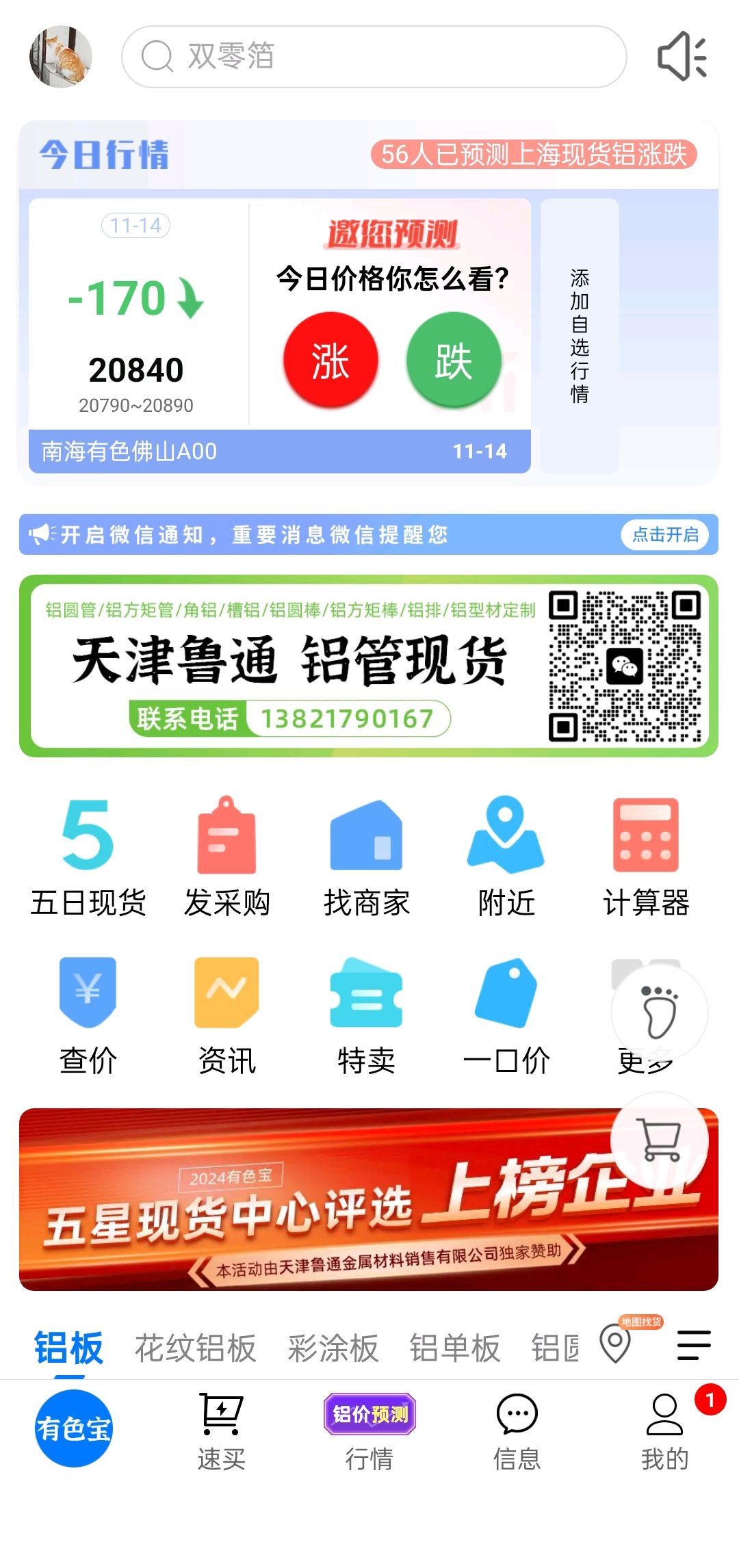Go to 找商家 merchant finder

(367, 858)
